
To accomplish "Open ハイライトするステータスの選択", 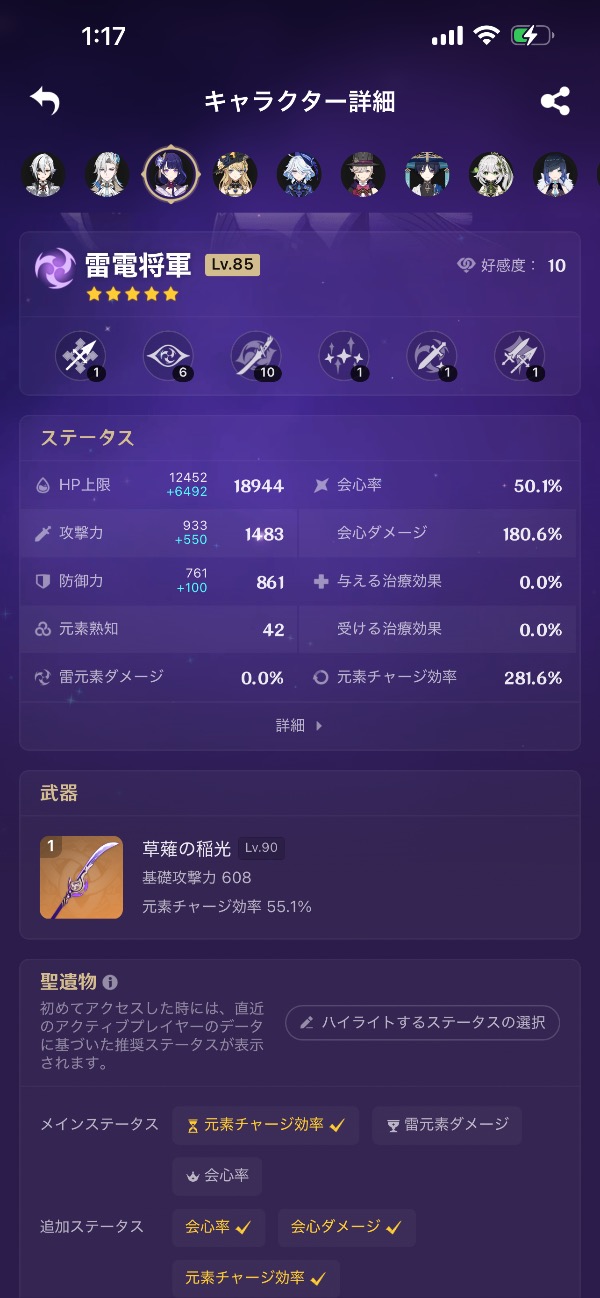I will [x=422, y=1023].
